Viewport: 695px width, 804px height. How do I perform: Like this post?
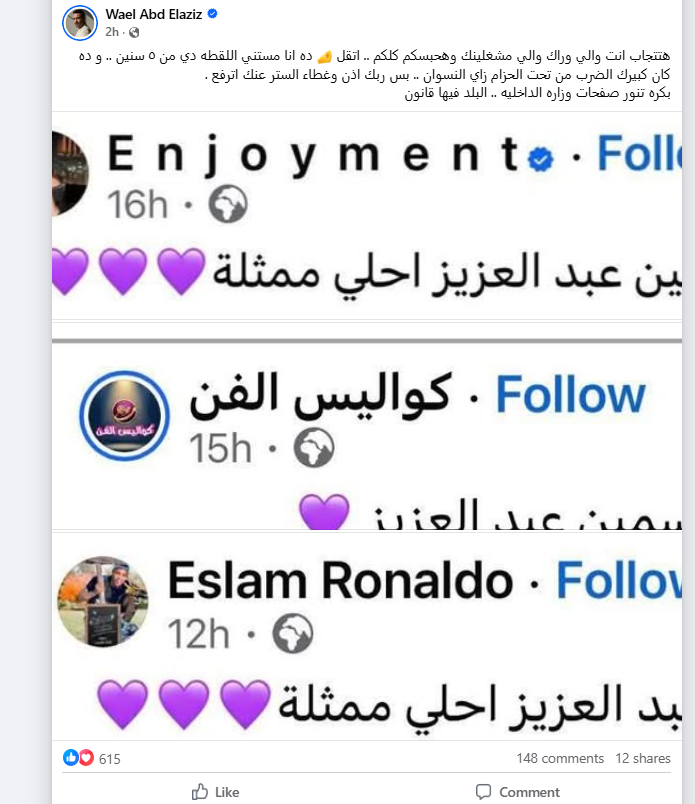216,792
